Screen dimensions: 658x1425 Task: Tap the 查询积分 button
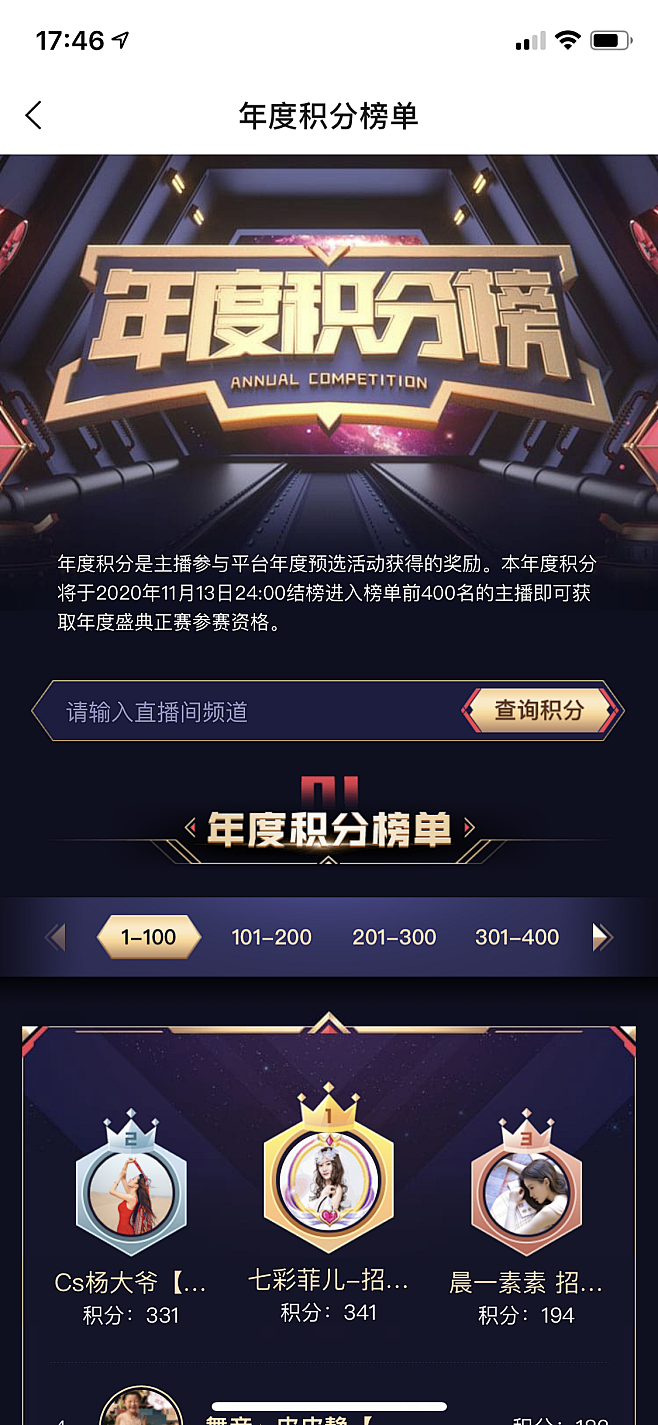click(540, 711)
